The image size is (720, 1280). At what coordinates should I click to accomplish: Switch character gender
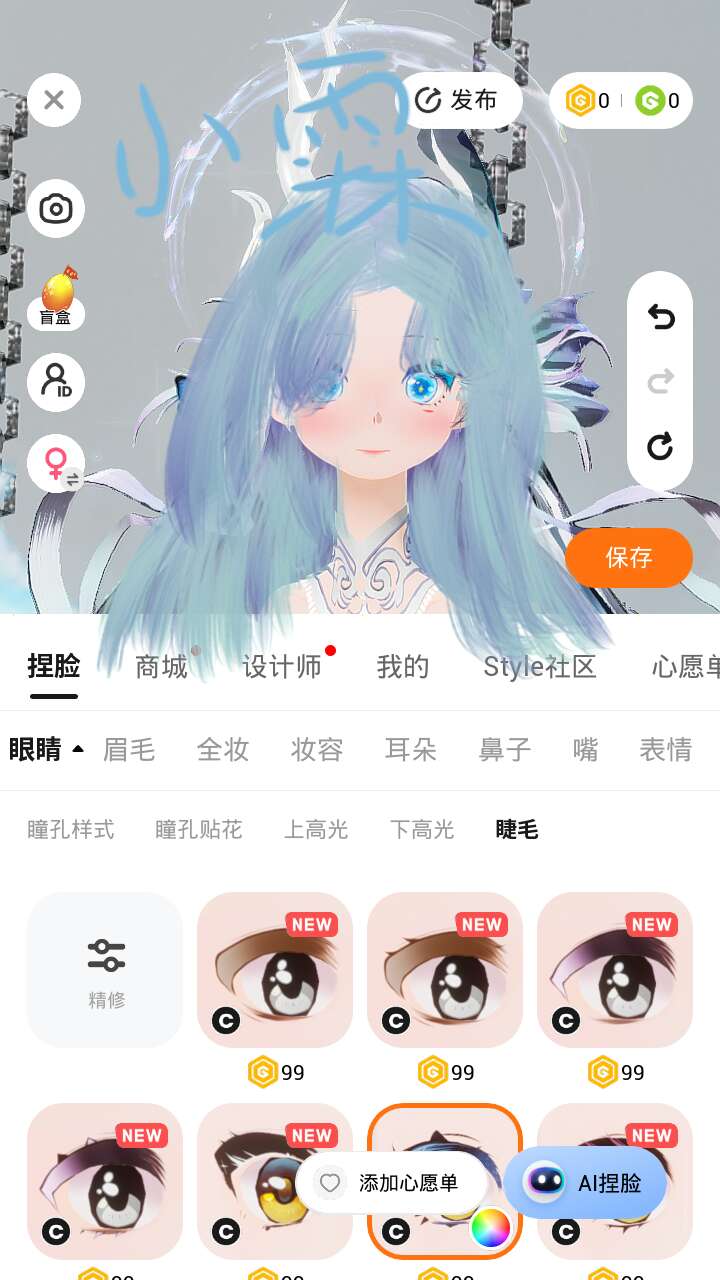point(56,464)
